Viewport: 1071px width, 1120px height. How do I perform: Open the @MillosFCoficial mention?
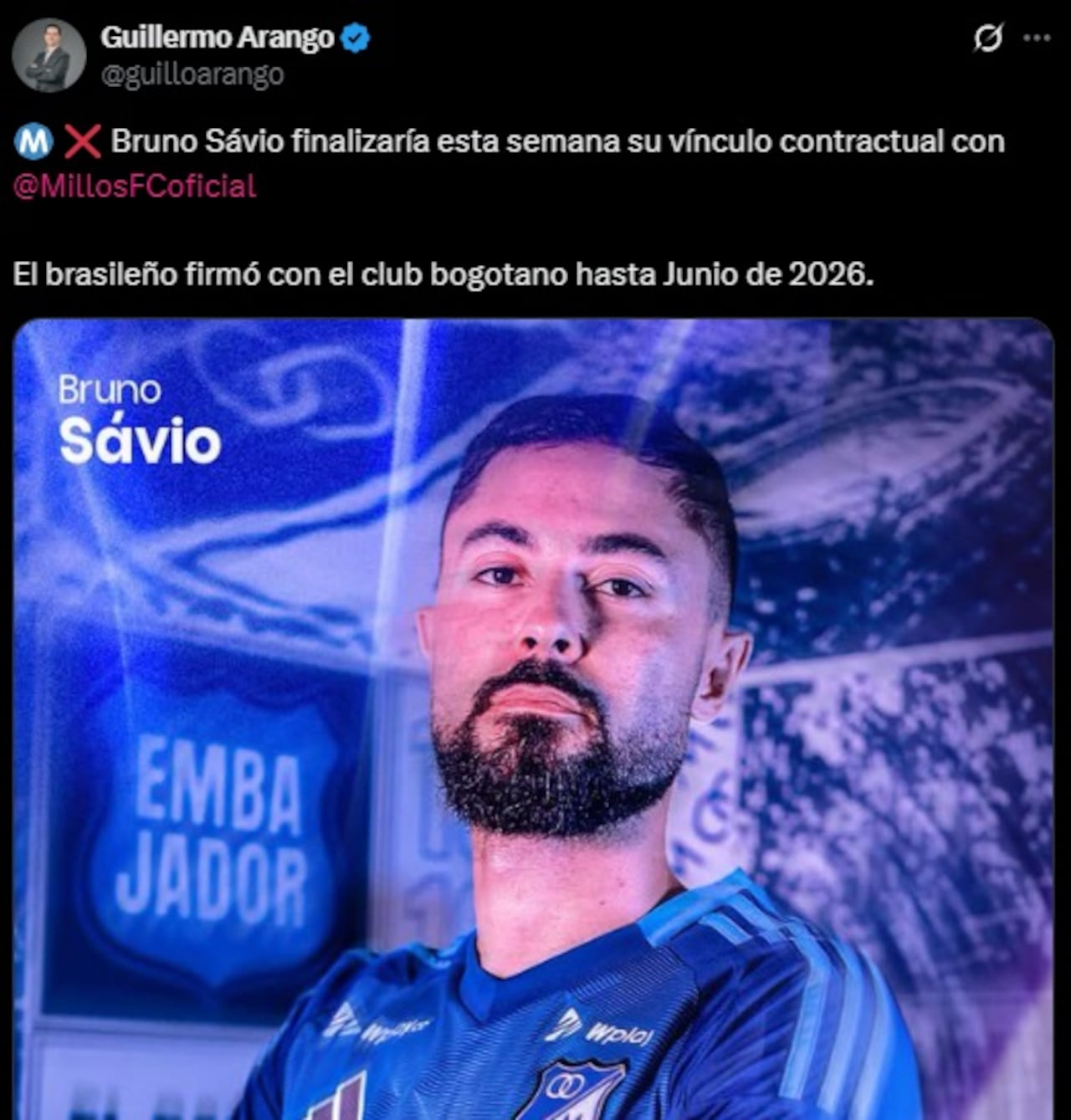click(135, 186)
